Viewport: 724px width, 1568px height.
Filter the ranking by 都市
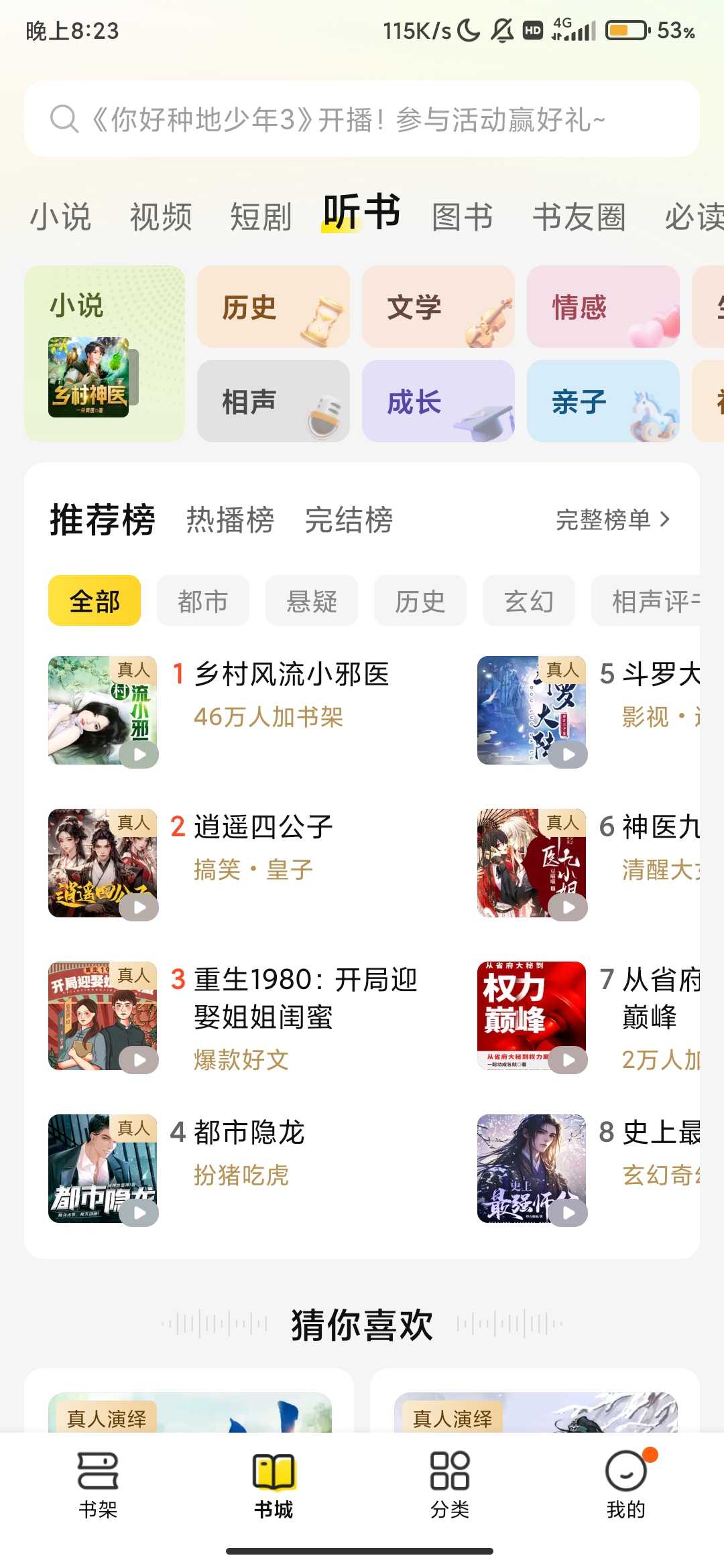pos(202,601)
